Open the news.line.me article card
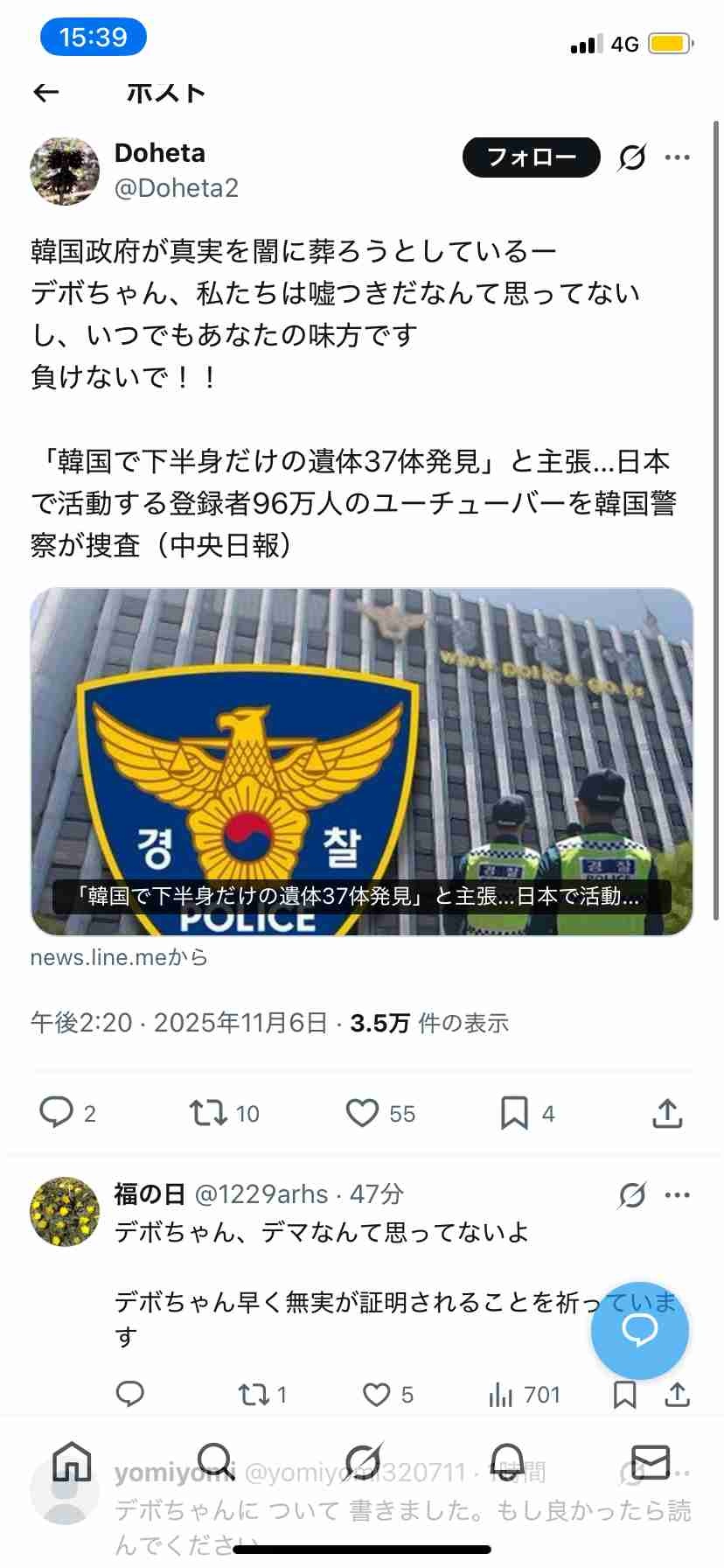Viewport: 724px width, 1568px height. [362, 761]
